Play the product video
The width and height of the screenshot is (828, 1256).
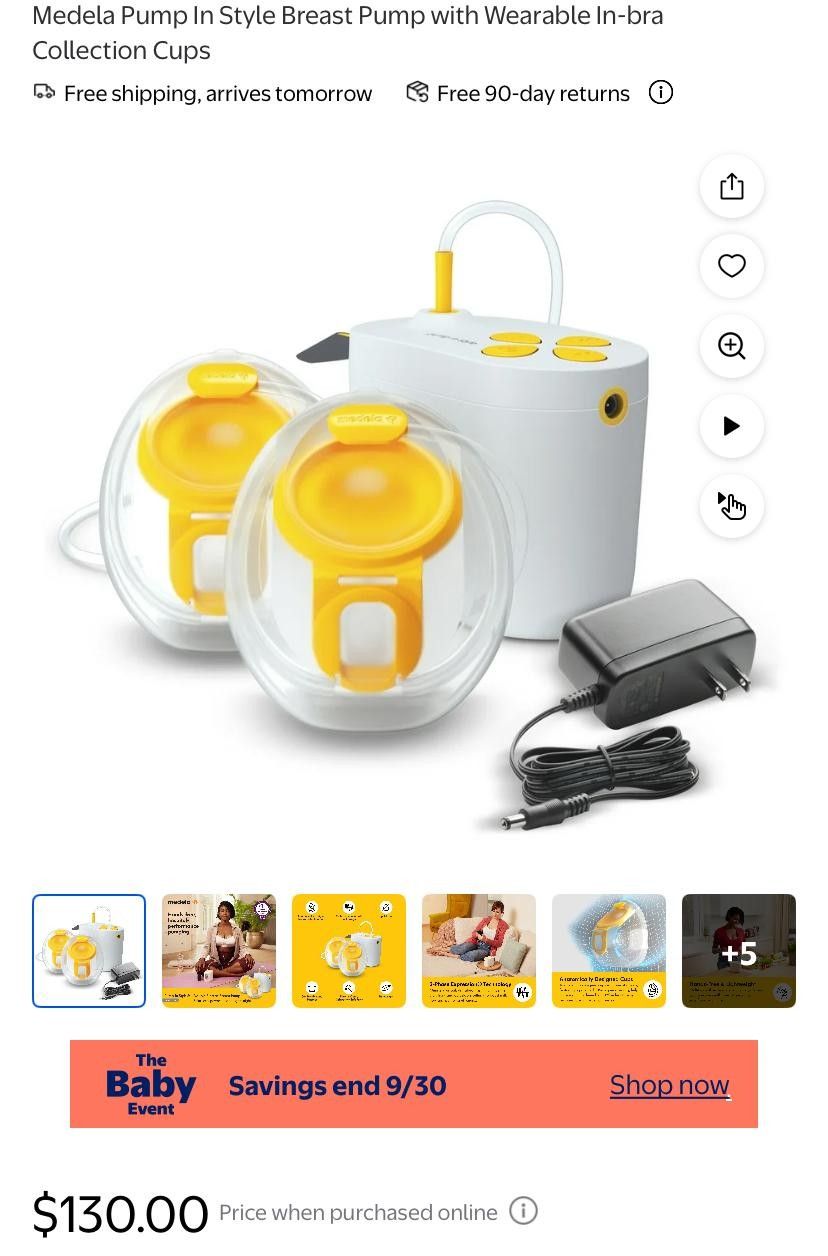click(731, 426)
